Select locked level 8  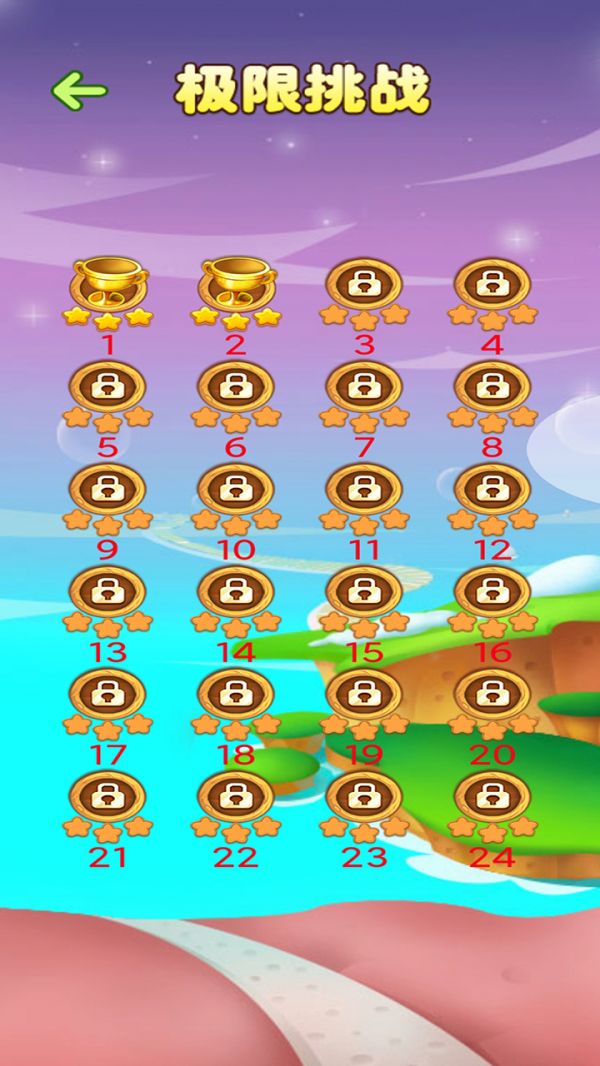492,386
